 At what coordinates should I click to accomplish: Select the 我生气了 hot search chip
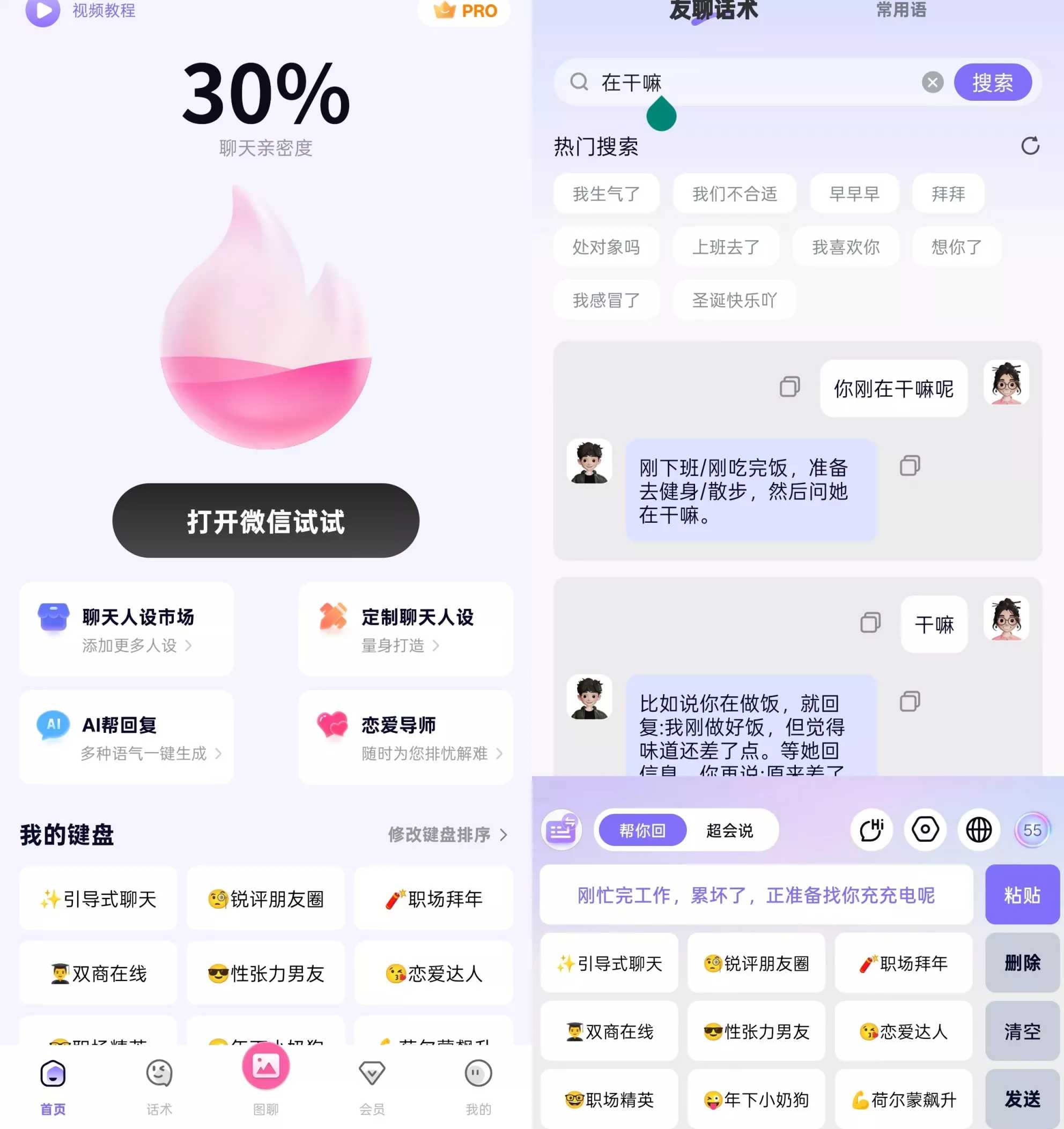point(605,194)
